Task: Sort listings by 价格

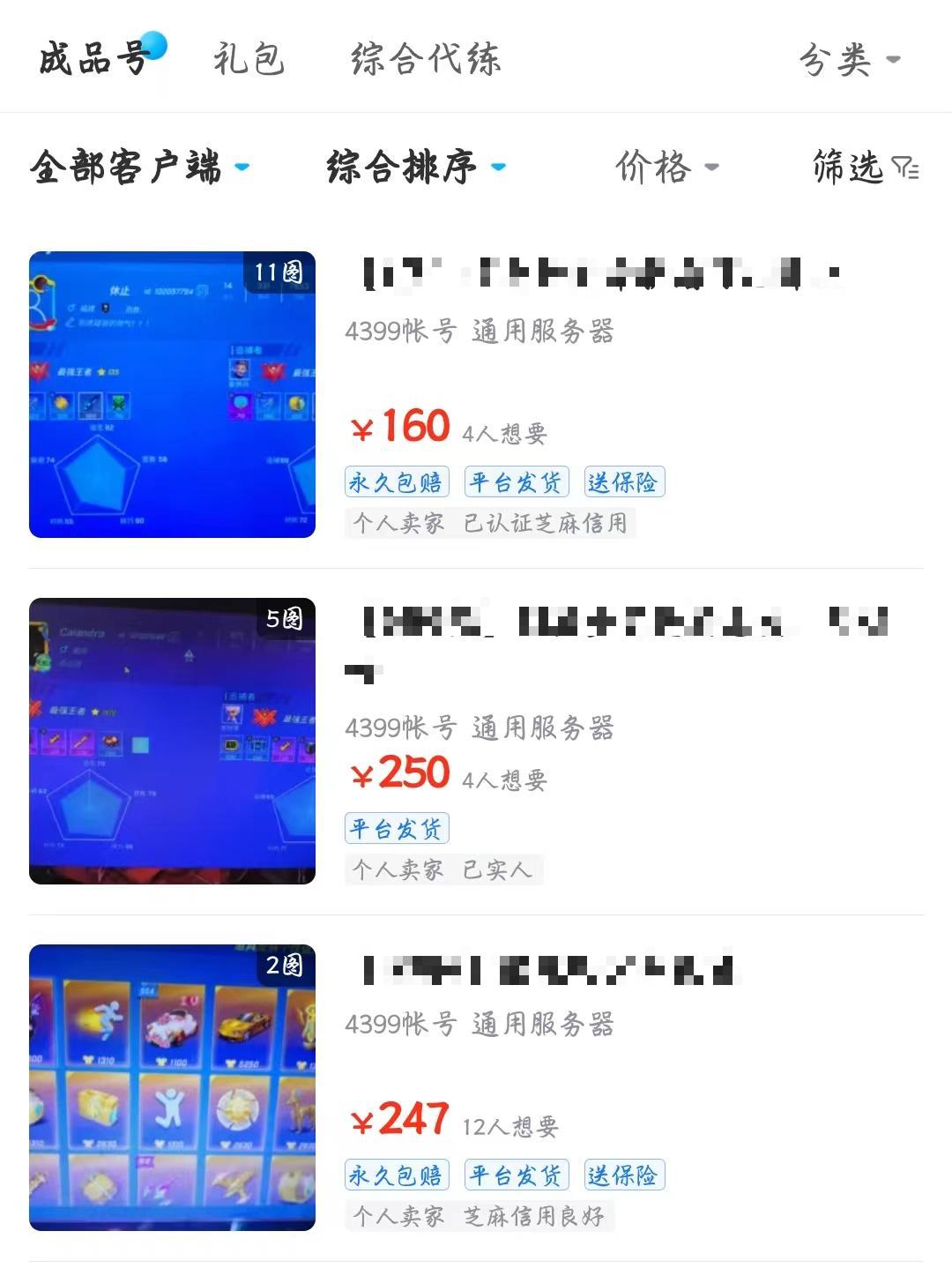Action: coord(666,167)
